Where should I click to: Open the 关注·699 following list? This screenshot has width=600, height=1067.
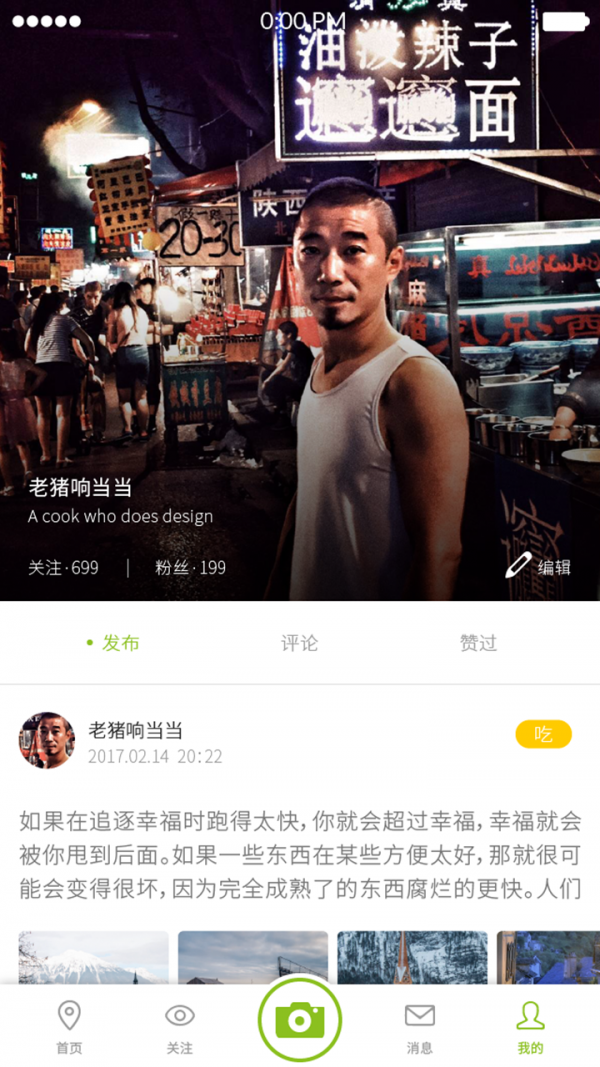63,568
